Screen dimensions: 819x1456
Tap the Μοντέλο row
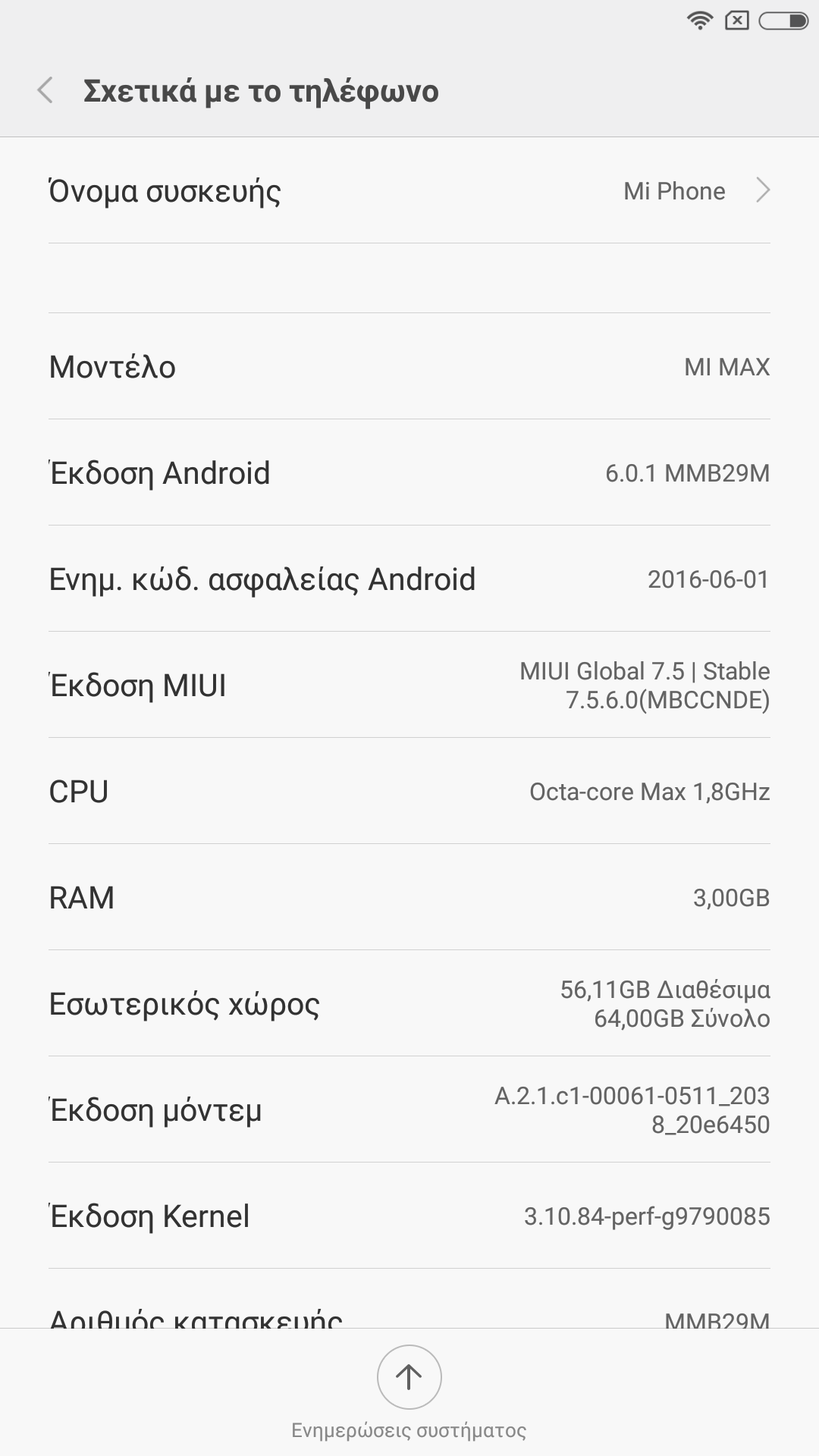[x=409, y=367]
